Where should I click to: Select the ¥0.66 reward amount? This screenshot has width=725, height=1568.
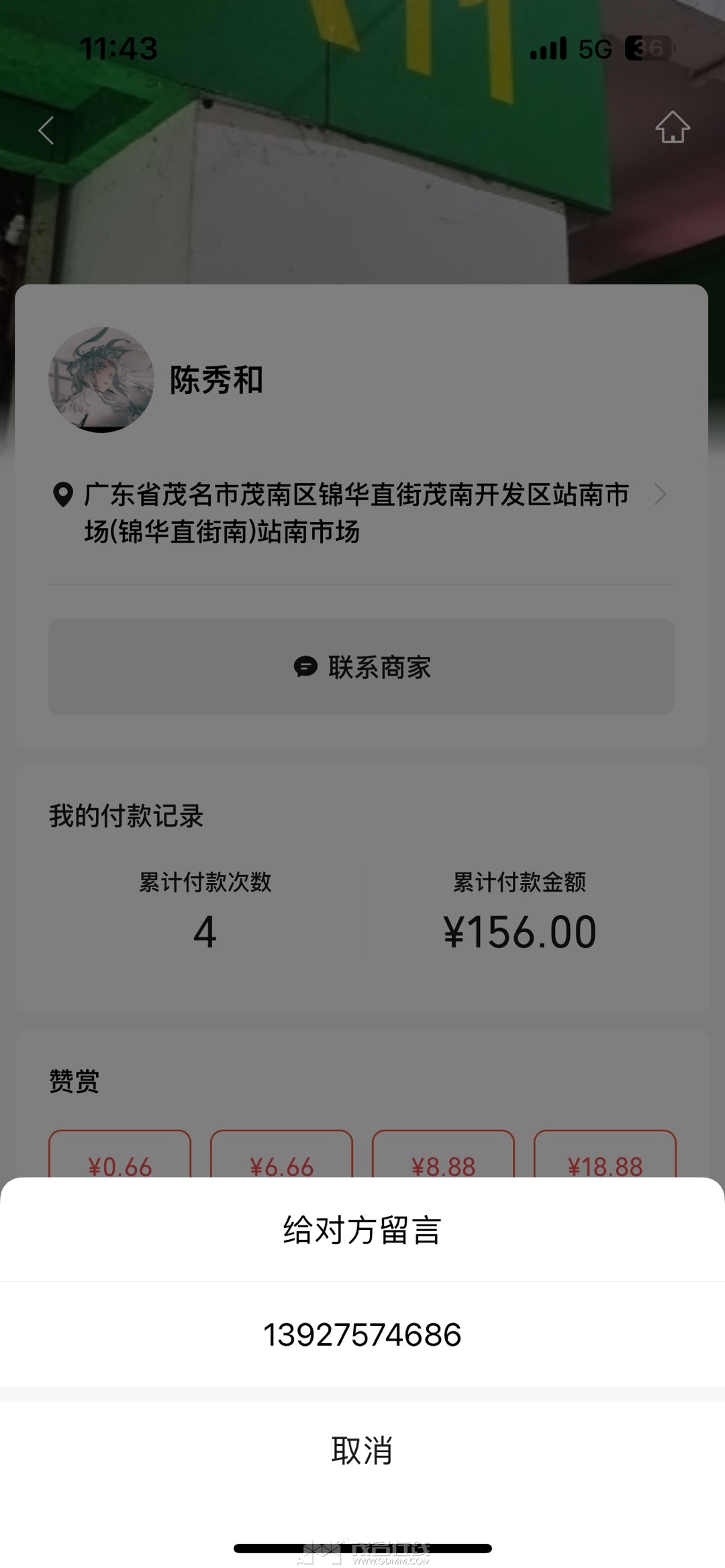click(x=120, y=1158)
